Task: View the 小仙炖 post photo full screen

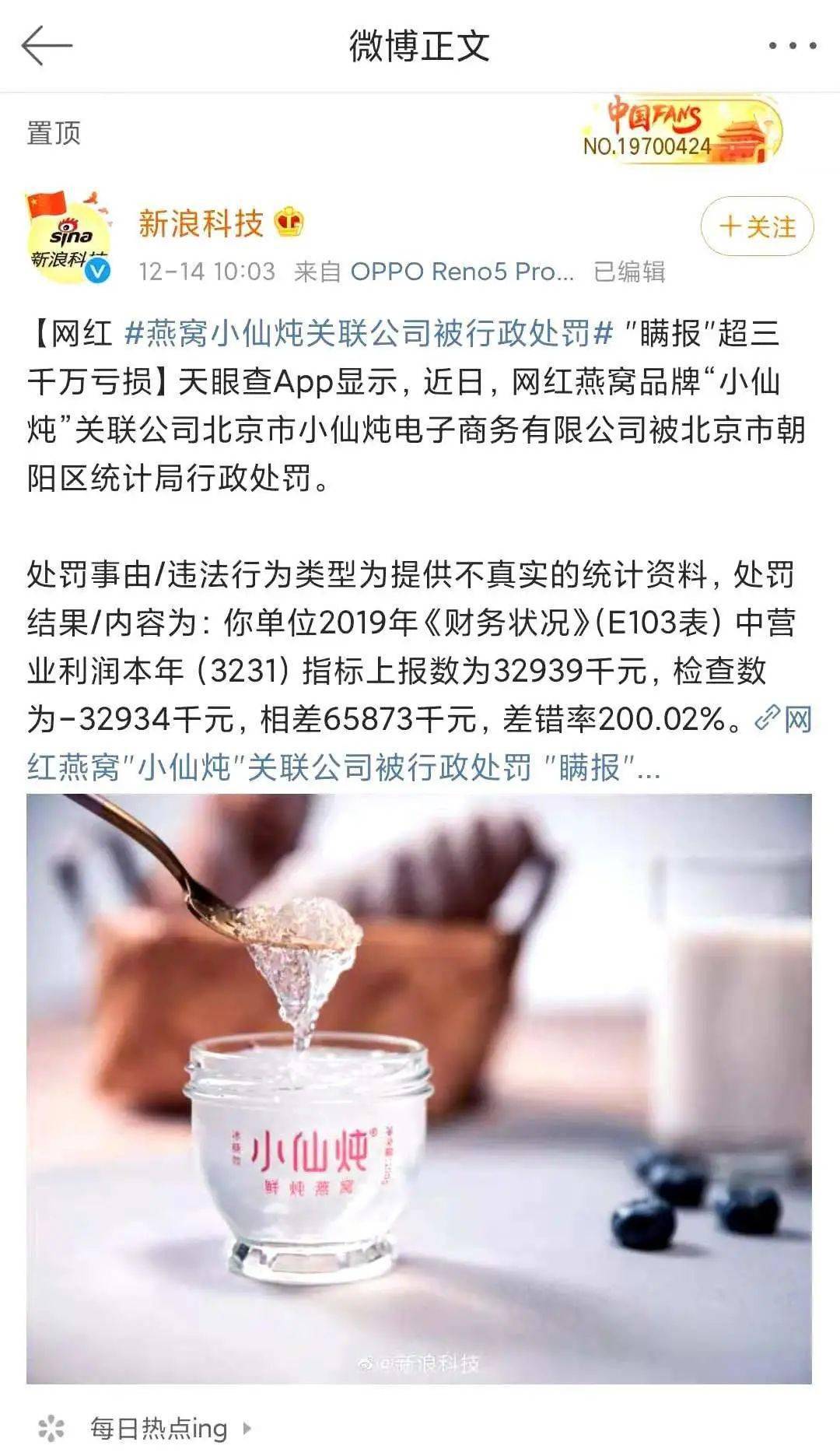Action: [x=418, y=1088]
